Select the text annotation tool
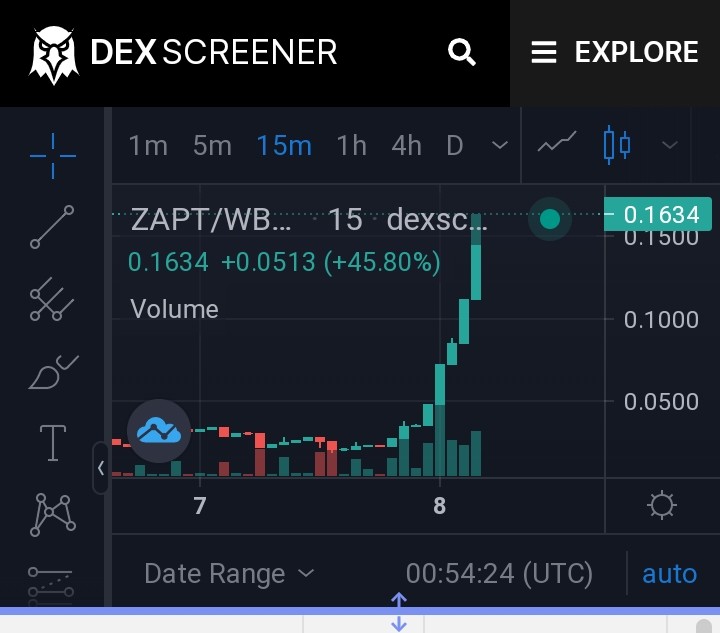Viewport: 720px width, 633px height. pos(53,443)
